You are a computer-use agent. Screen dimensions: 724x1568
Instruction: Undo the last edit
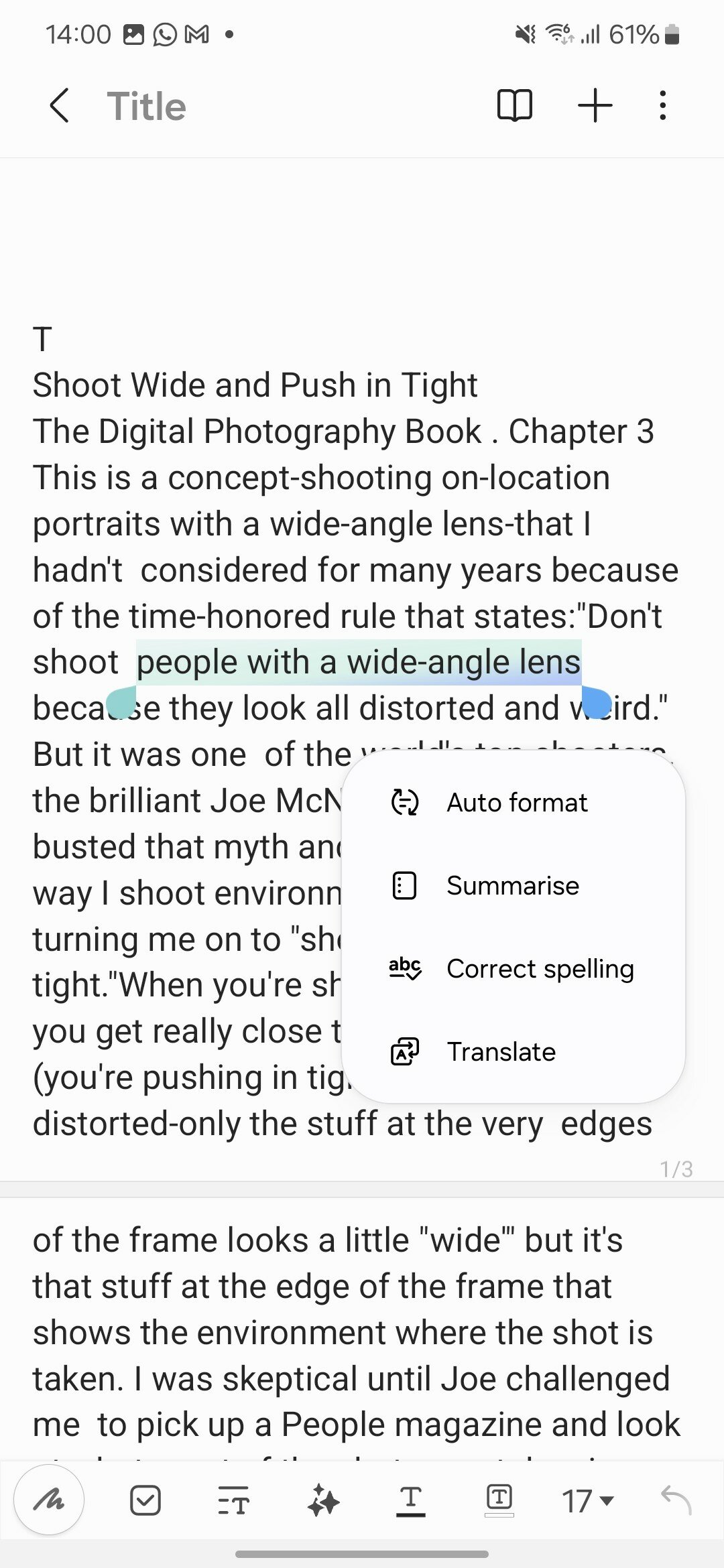(x=676, y=1500)
